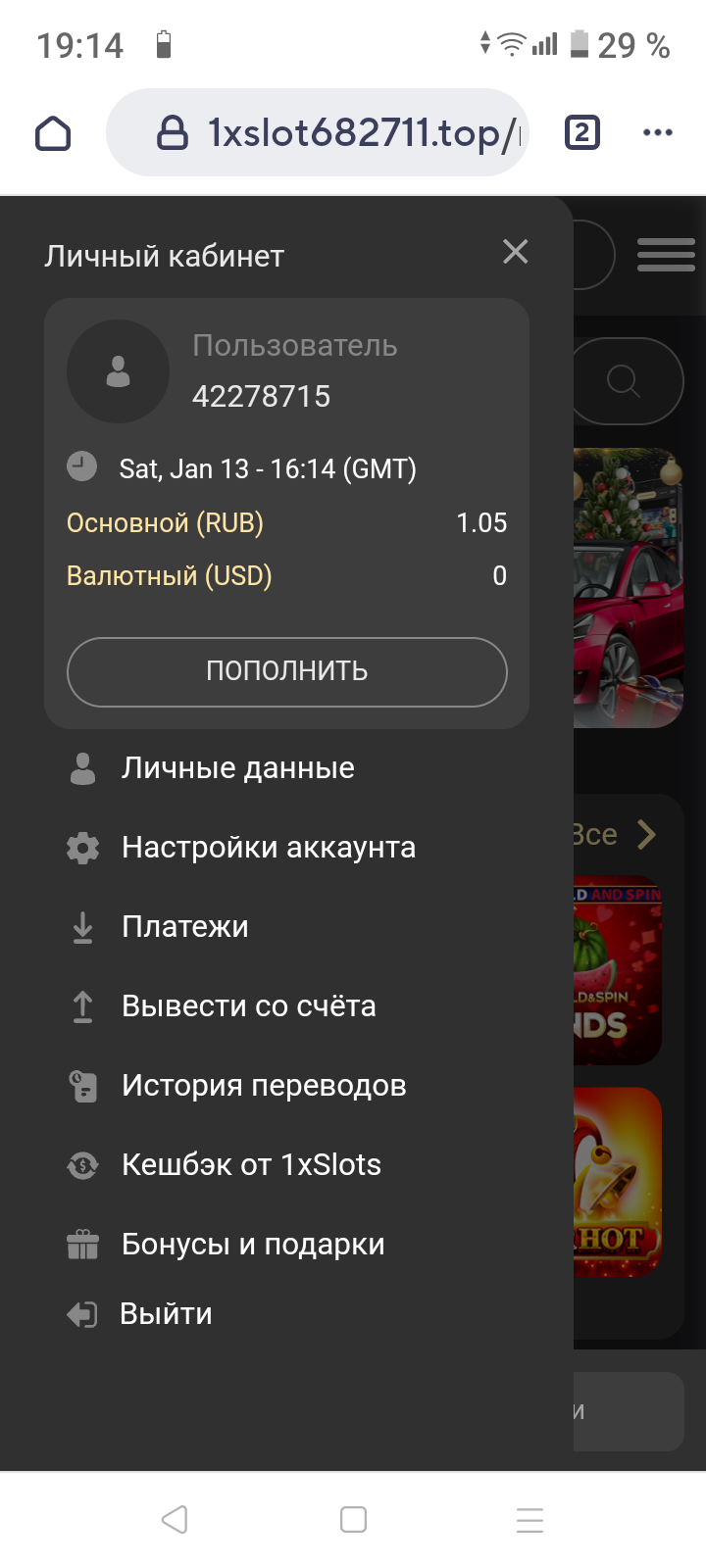Open the browser three-dot menu

657,132
